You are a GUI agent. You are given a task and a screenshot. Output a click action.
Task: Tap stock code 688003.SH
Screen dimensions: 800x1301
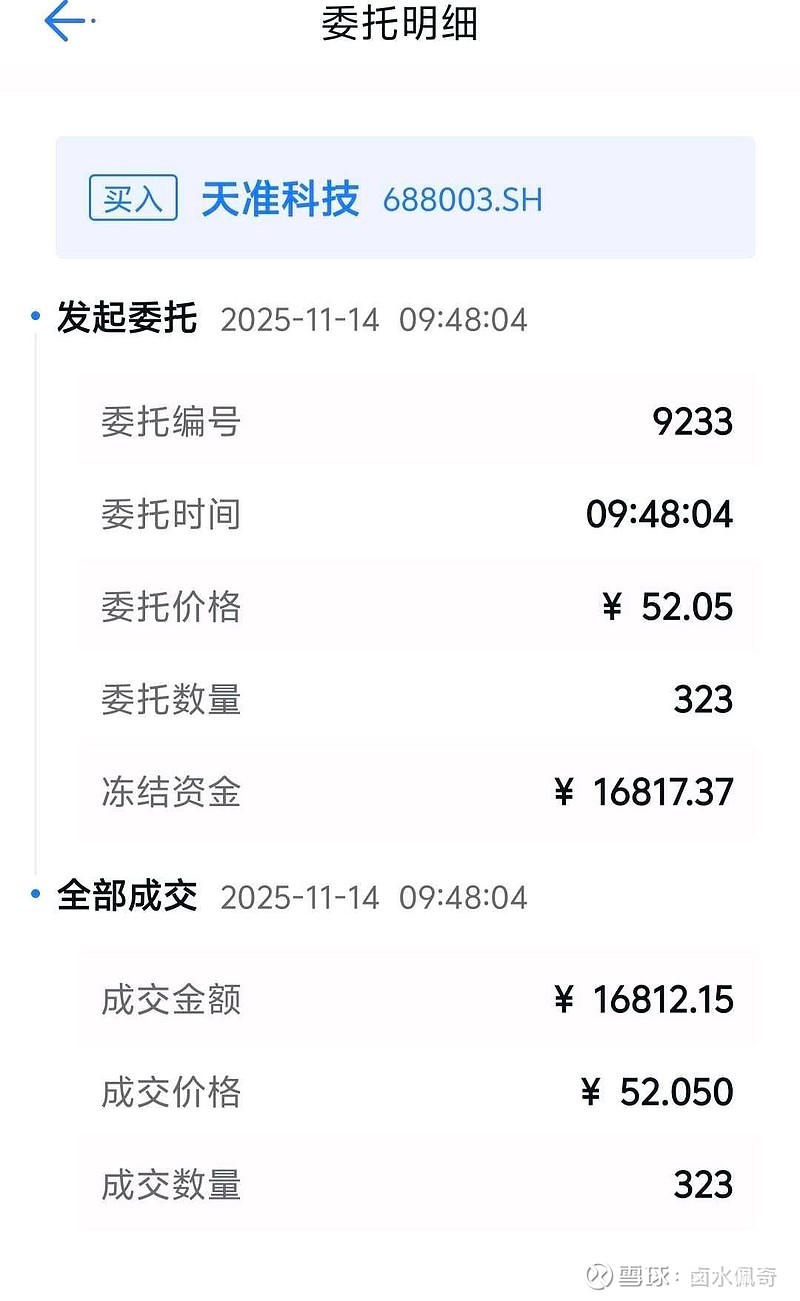[464, 200]
